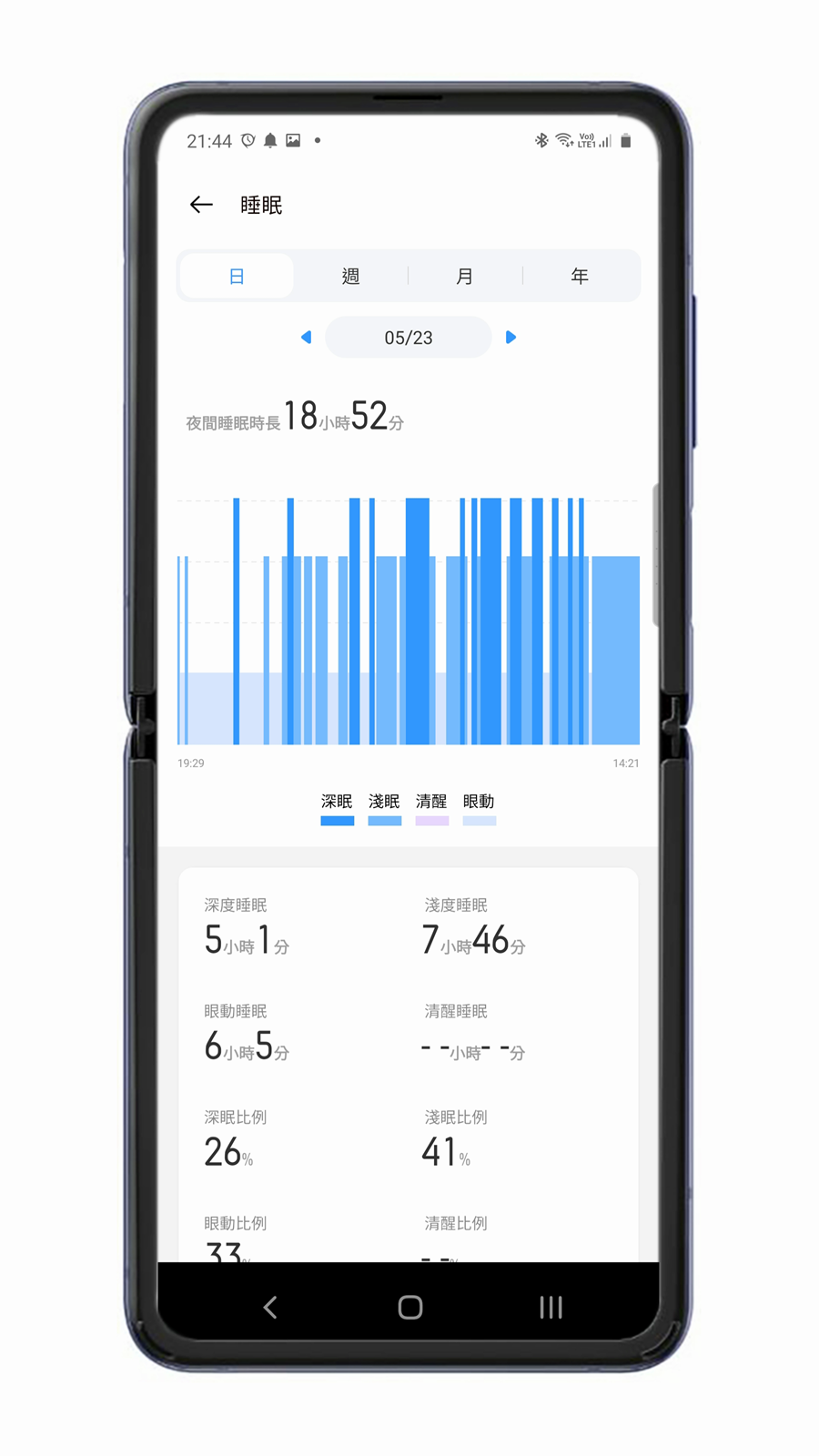Tap the system home button
This screenshot has height=1456, width=819.
click(x=409, y=1308)
